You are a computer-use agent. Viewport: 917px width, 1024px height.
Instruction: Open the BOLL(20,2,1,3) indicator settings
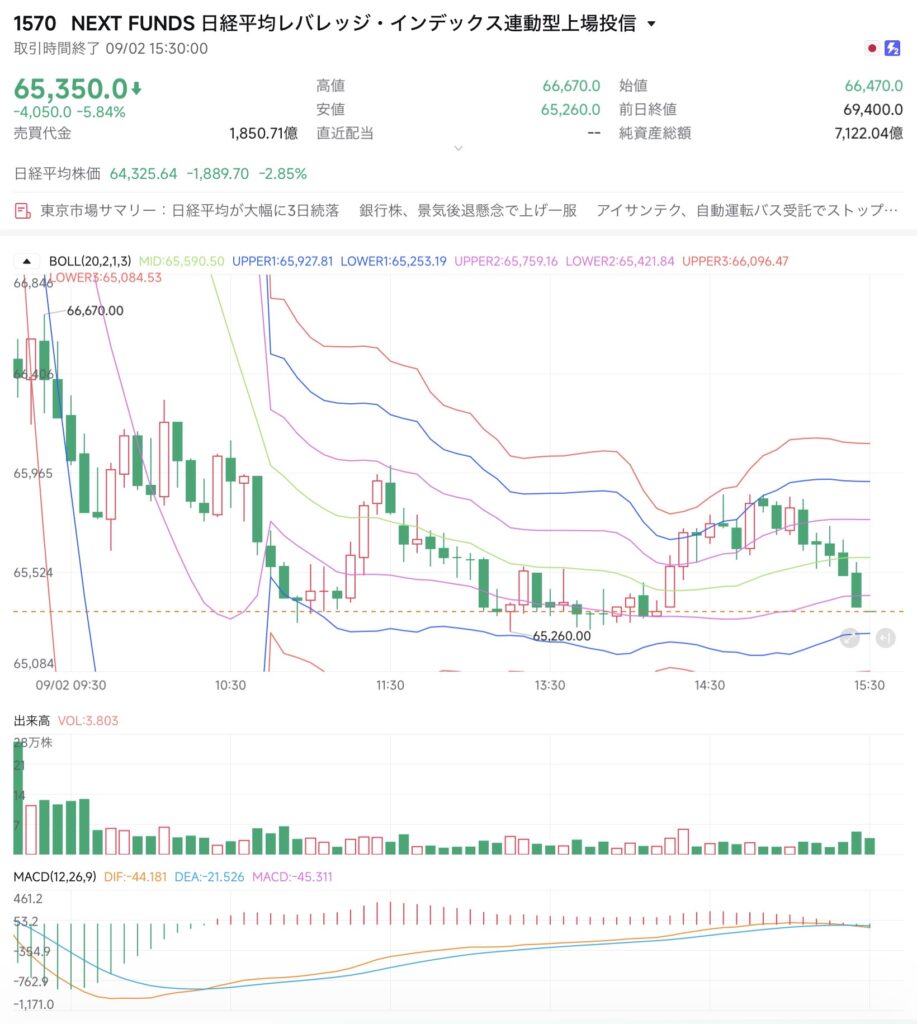coord(90,261)
